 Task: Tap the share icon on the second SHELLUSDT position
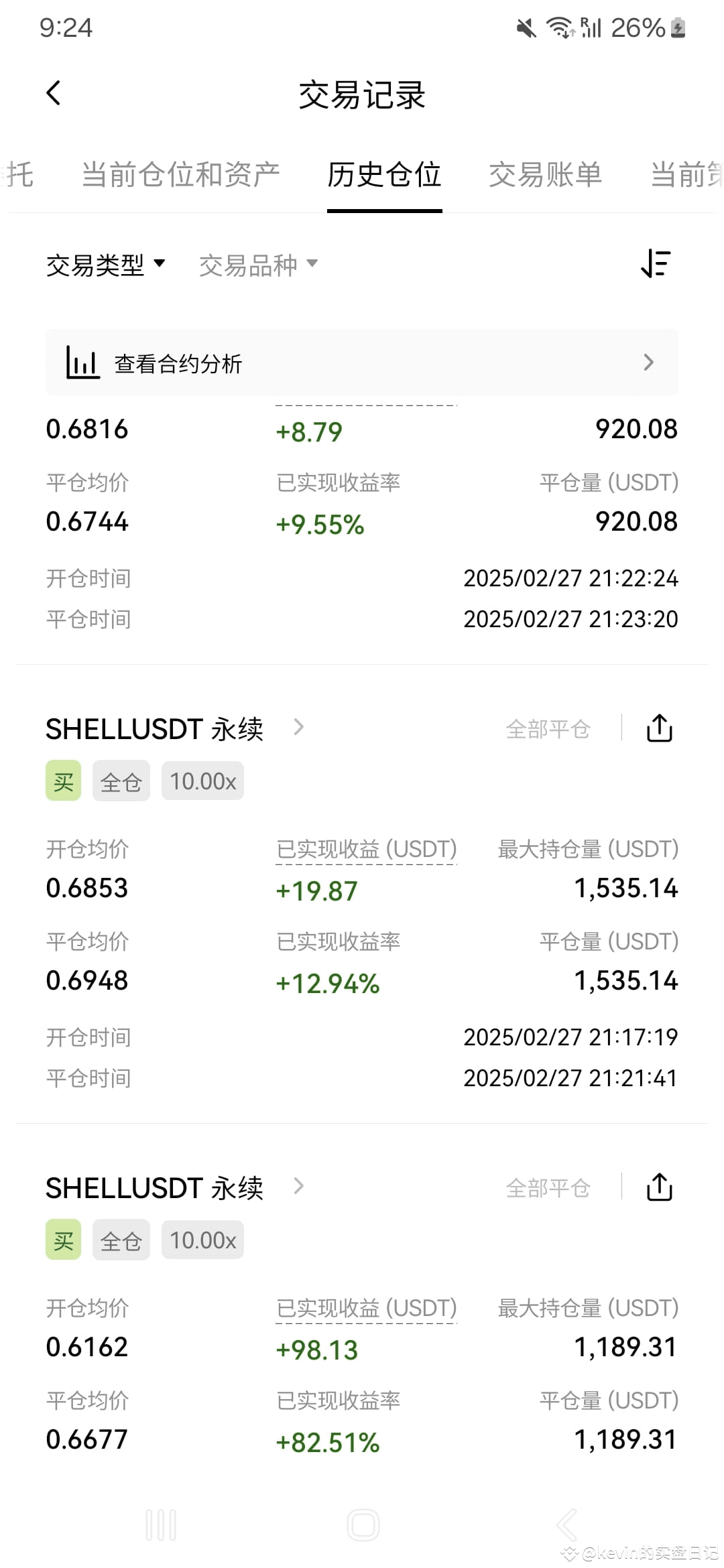pos(660,1187)
